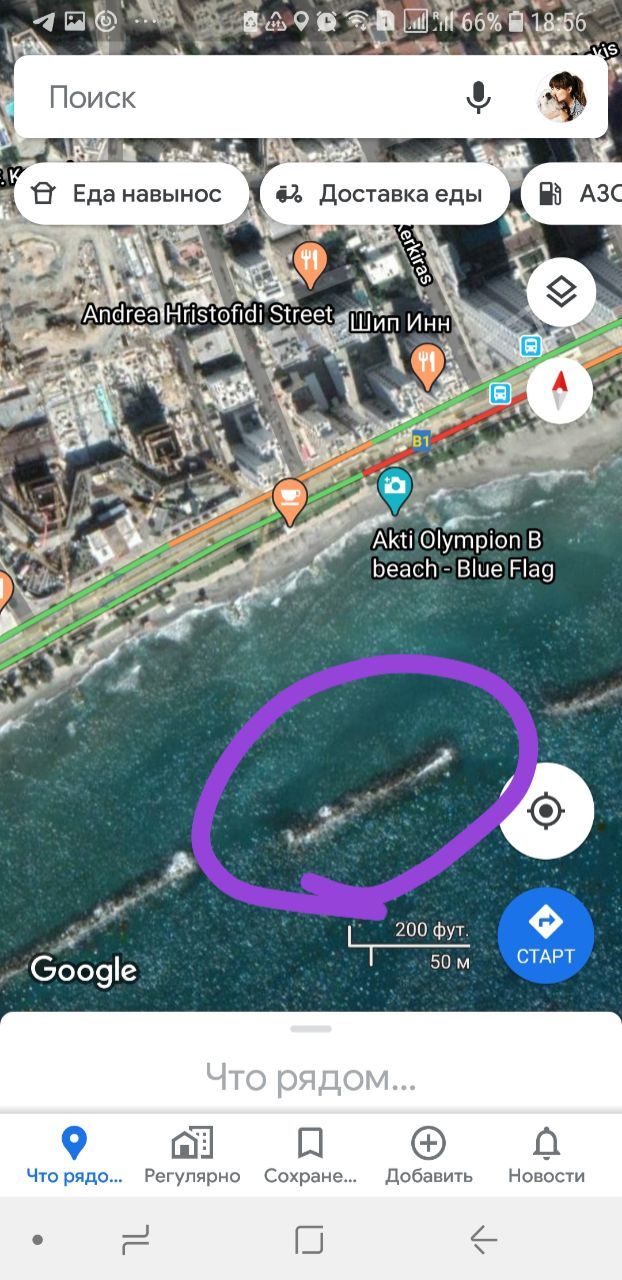The width and height of the screenshot is (622, 1280).
Task: Select the Доставка еды chip
Action: point(385,194)
